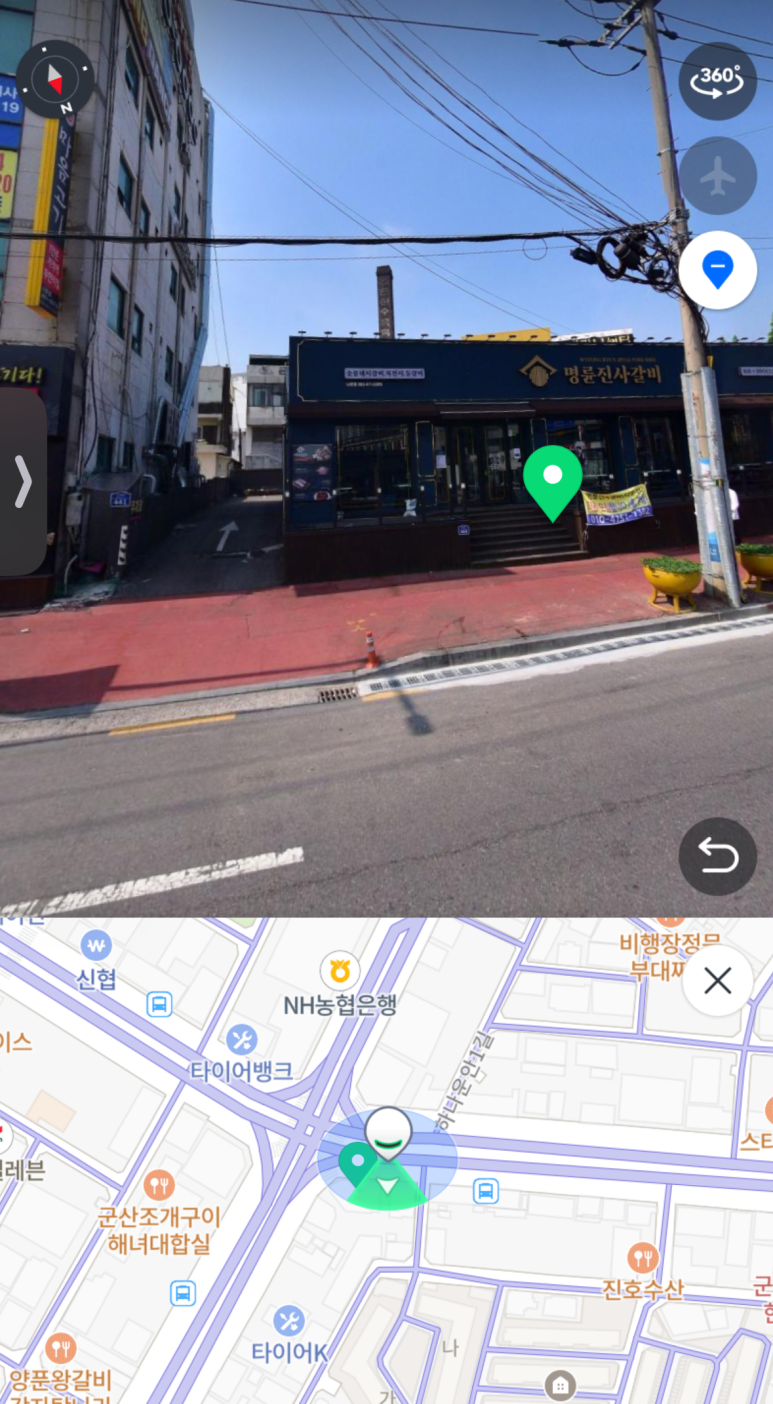Toggle the location pin marker button
This screenshot has width=773, height=1404.
[x=717, y=270]
